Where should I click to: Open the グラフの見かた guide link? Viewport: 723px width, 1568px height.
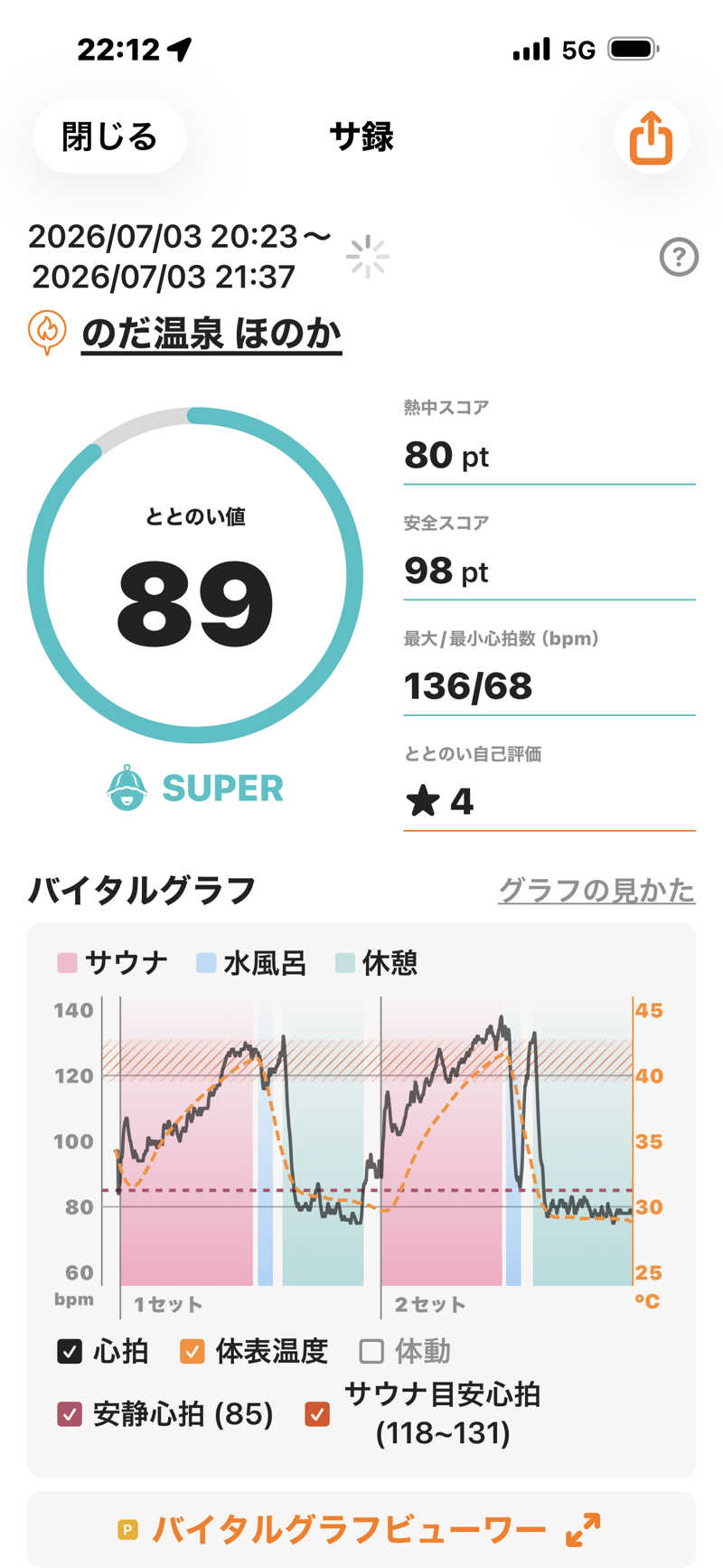(596, 890)
